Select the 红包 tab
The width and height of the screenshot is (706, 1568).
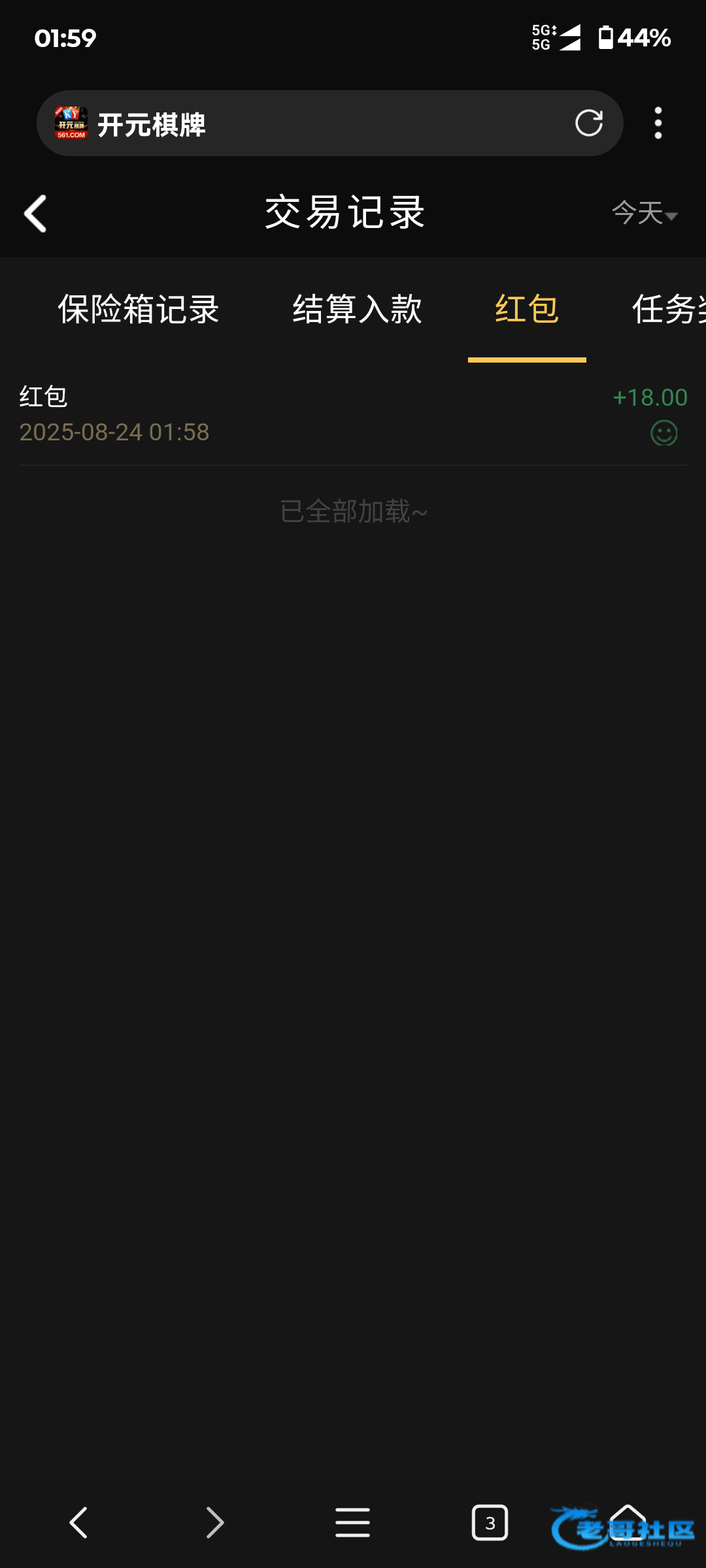coord(527,309)
